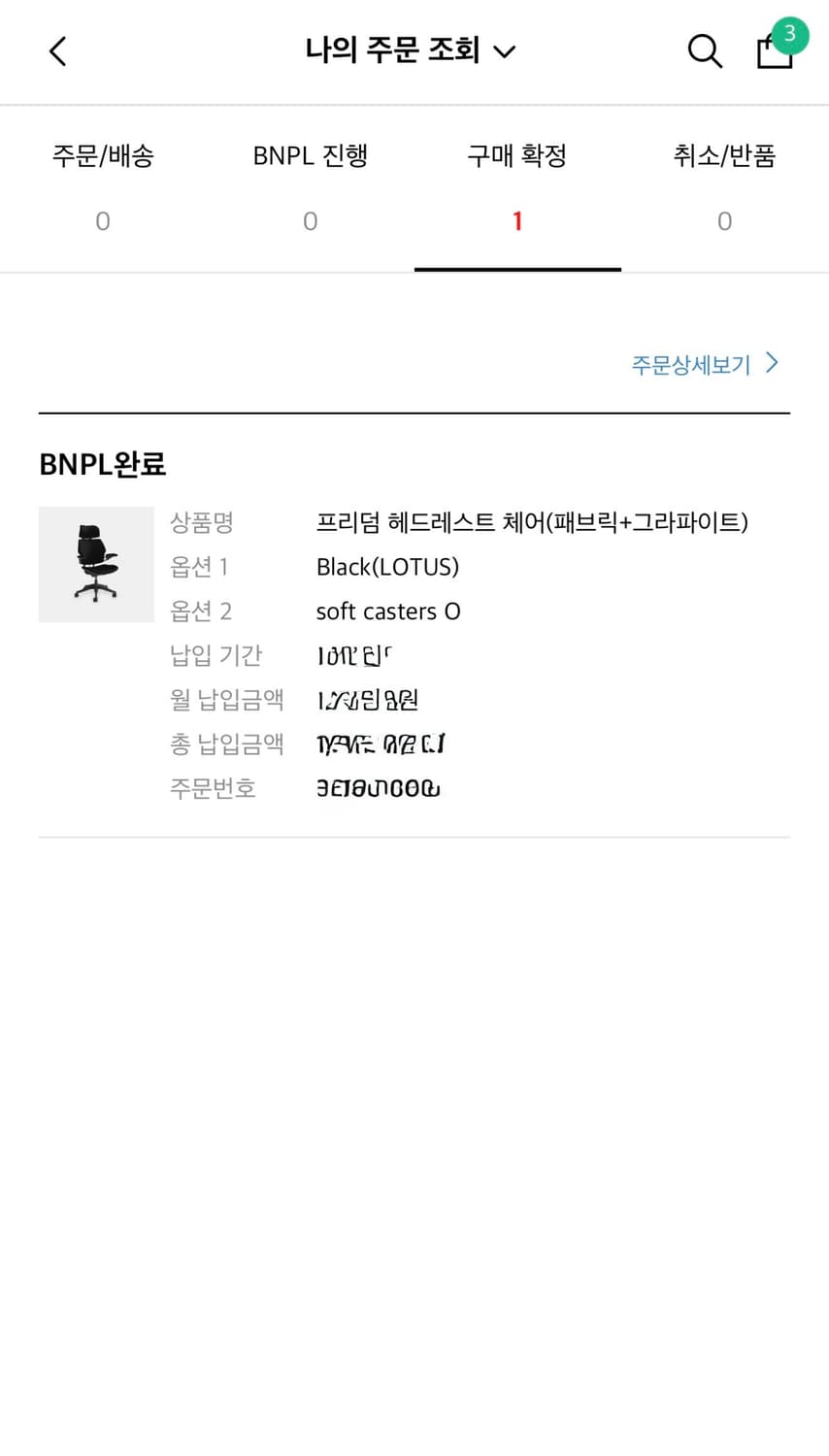The width and height of the screenshot is (829, 1456).
Task: Click the down arrow beside the page title
Action: tap(503, 52)
